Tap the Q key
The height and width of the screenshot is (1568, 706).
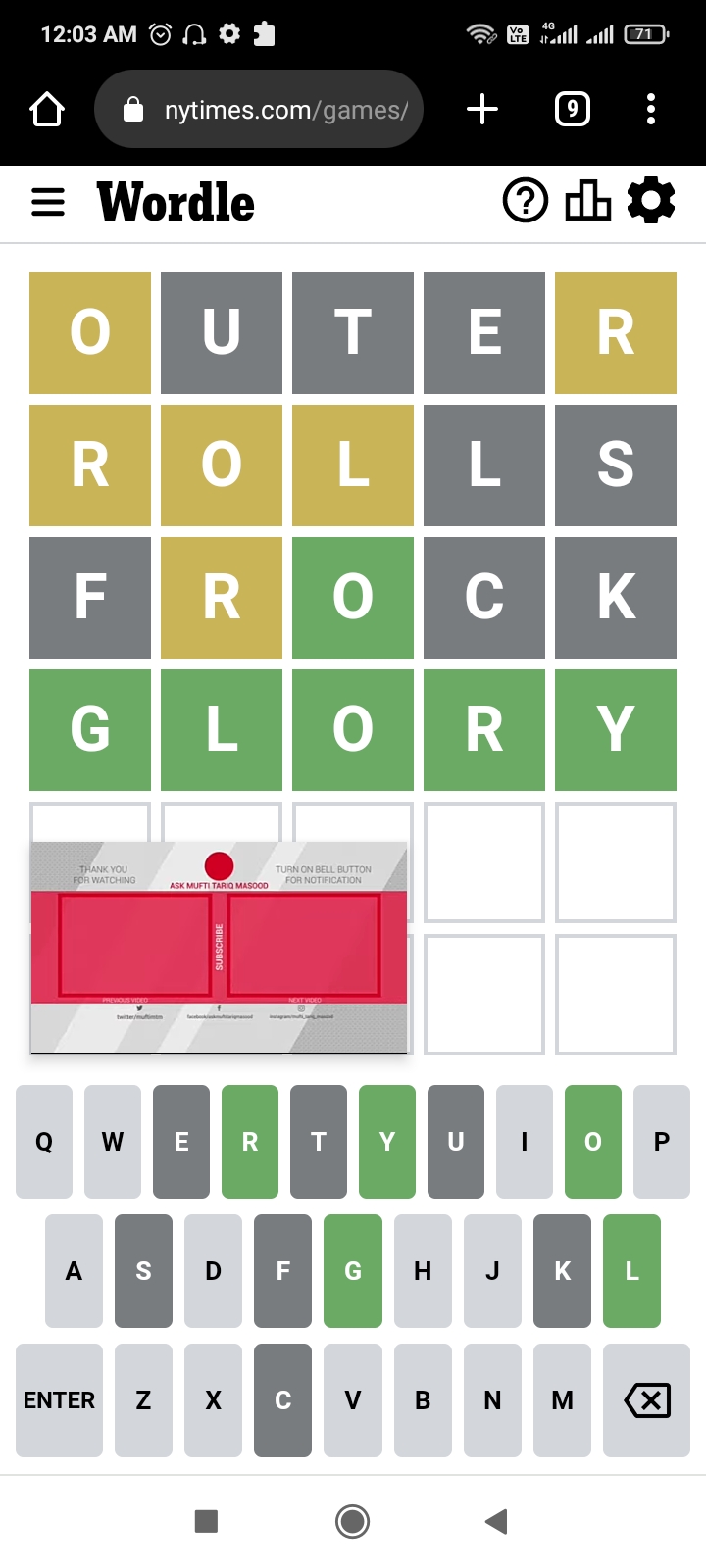point(44,1142)
